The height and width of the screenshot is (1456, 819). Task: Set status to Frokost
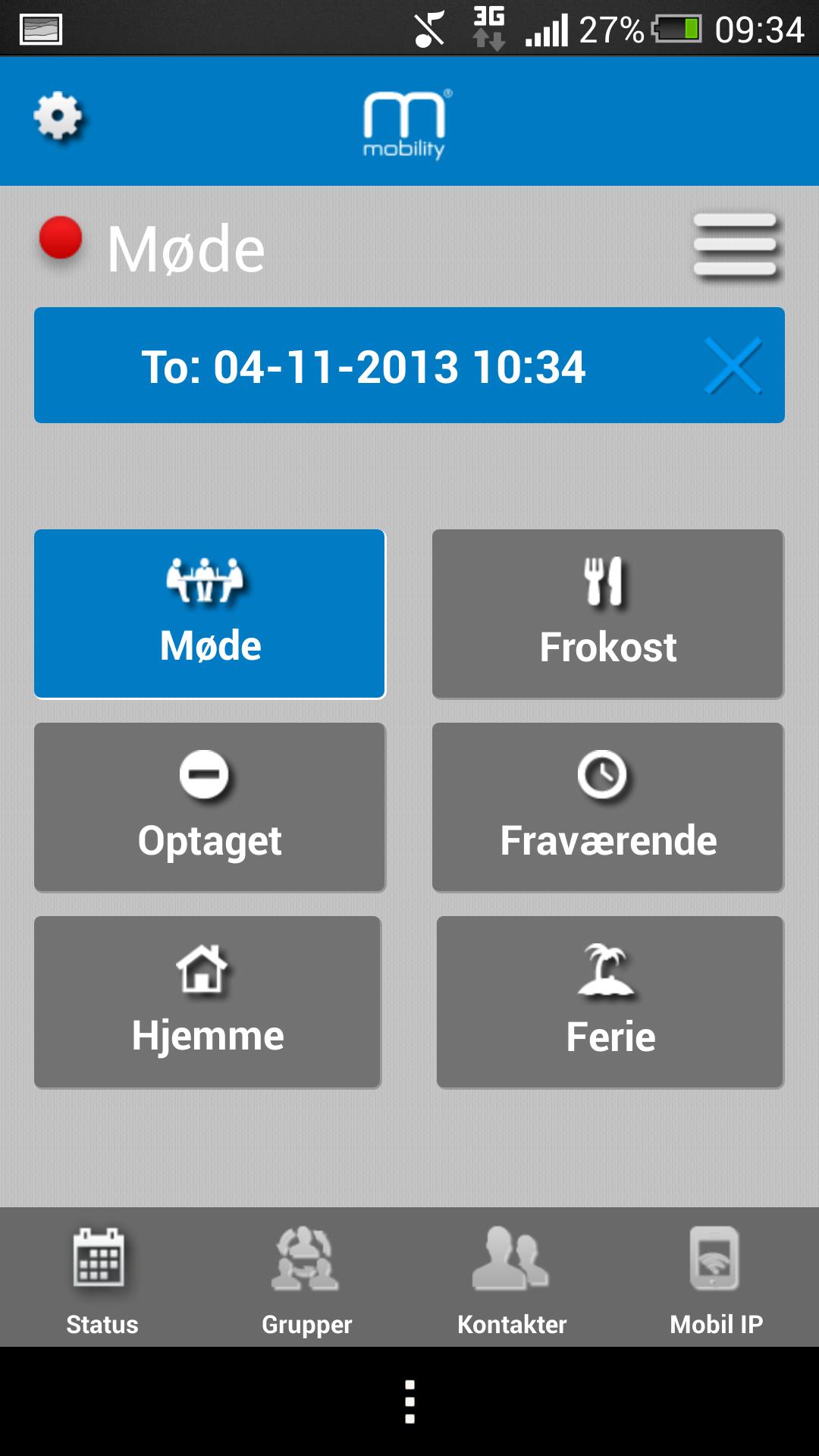(607, 613)
